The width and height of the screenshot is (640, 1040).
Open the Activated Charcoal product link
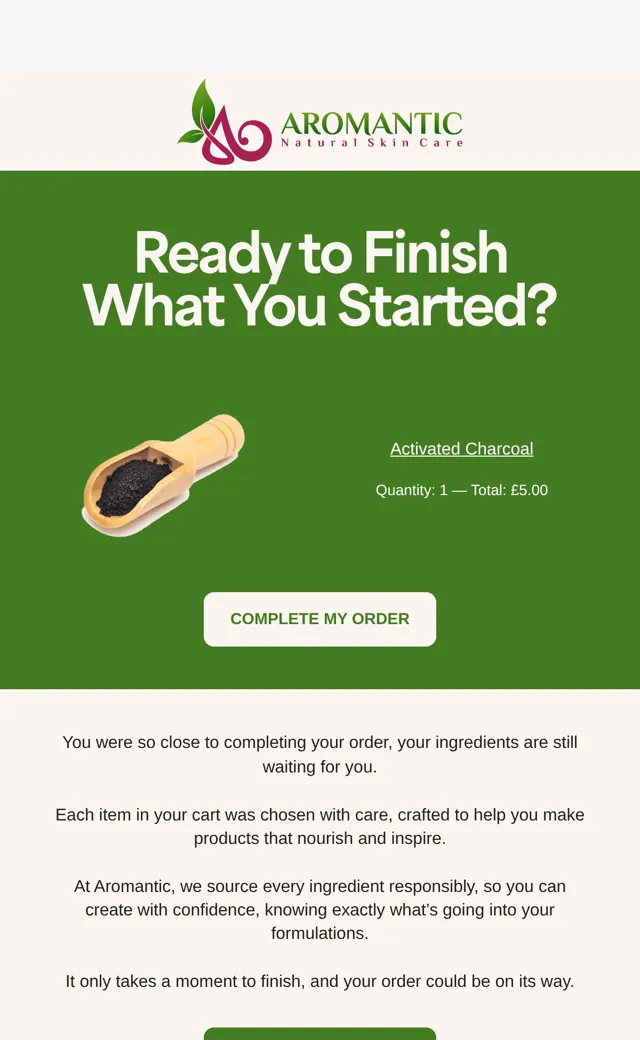pos(462,449)
